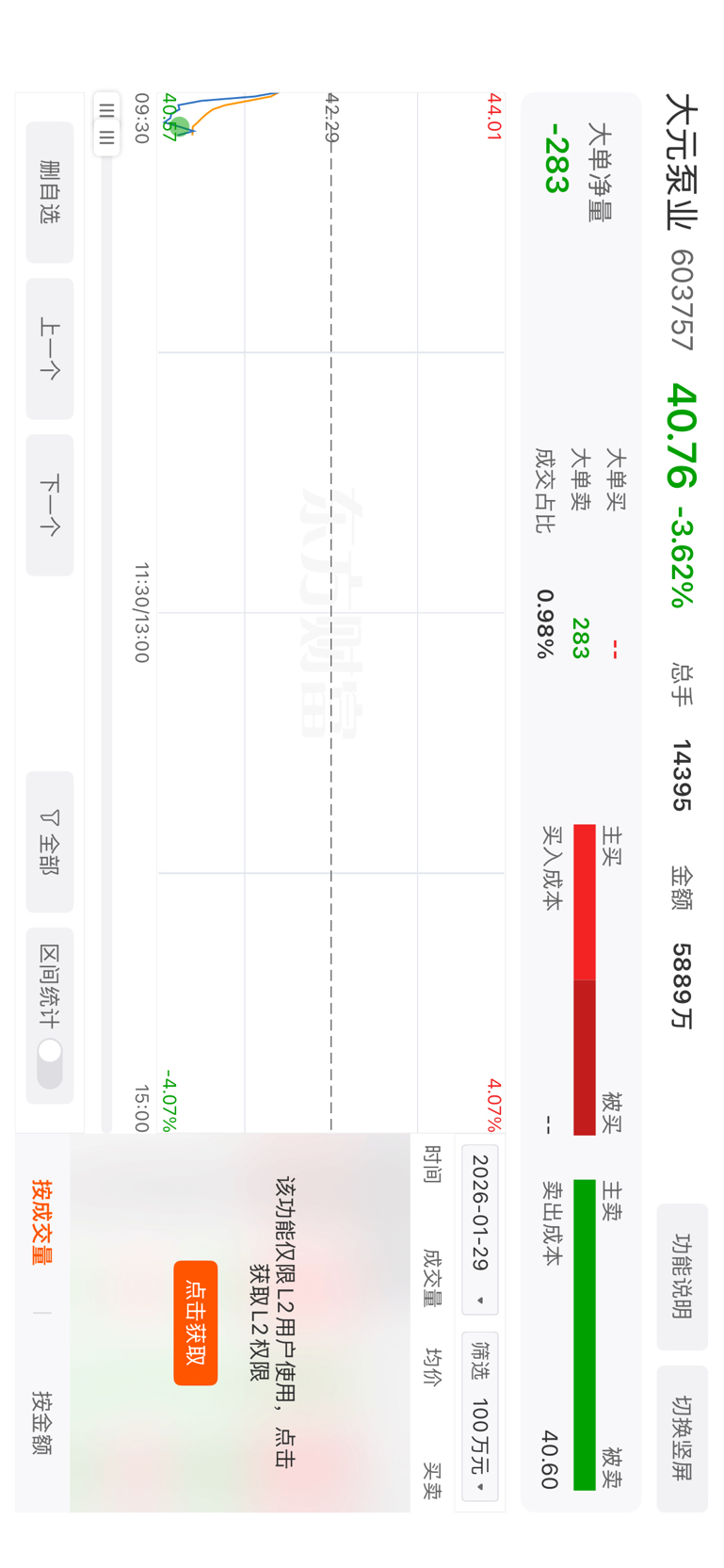The height and width of the screenshot is (1568, 724).
Task: Remove stock with 删自选
Action: pyautogui.click(x=50, y=192)
